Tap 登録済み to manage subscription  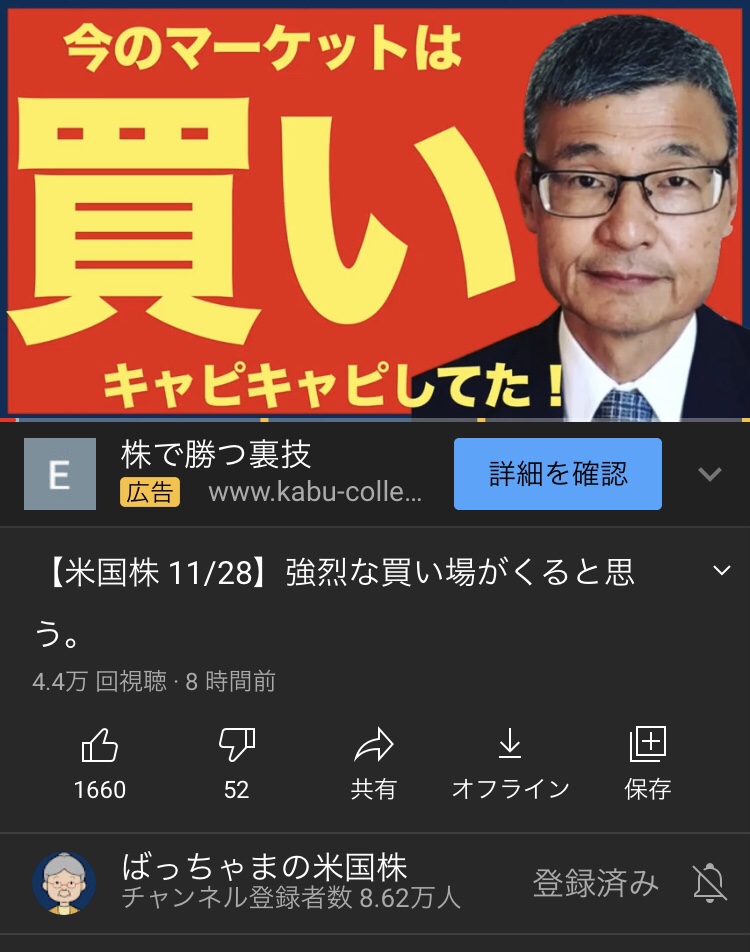(x=595, y=883)
